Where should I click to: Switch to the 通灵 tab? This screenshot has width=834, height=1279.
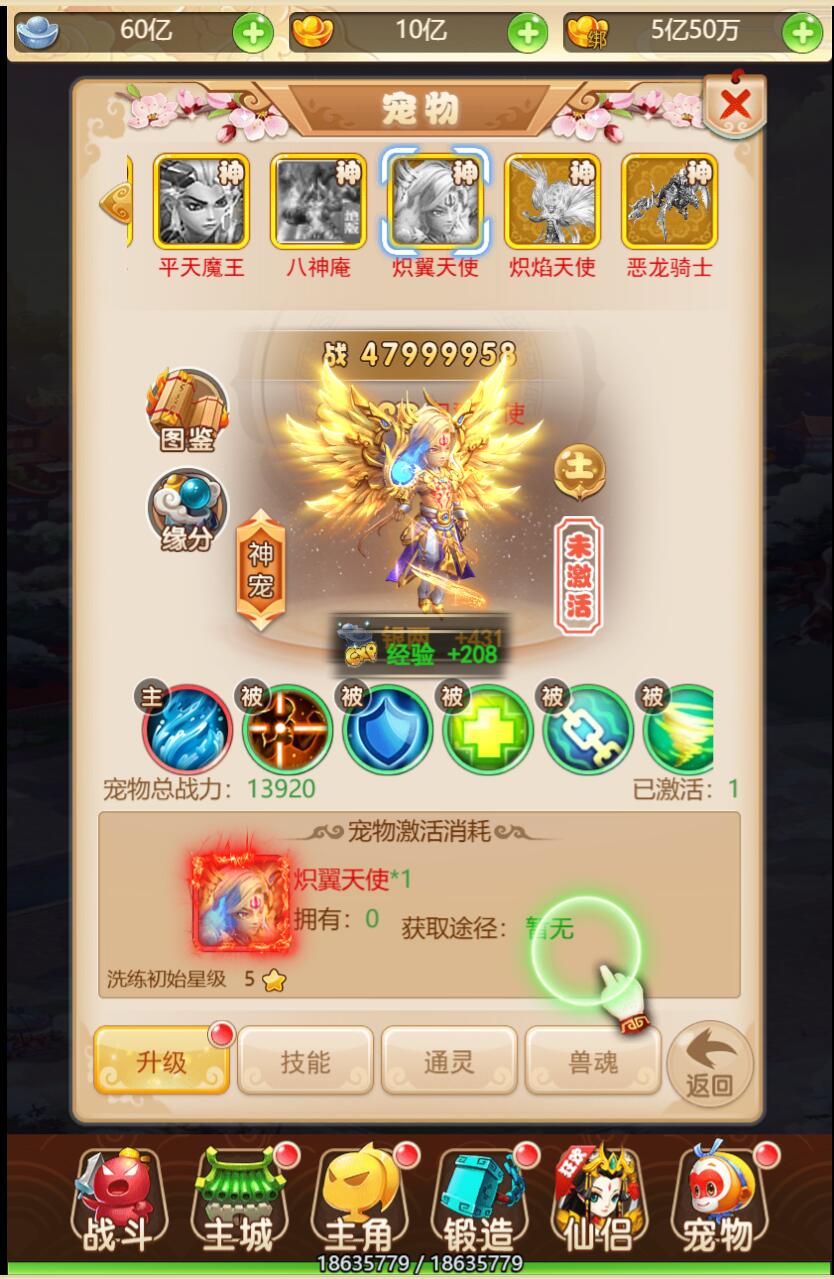coord(449,1061)
